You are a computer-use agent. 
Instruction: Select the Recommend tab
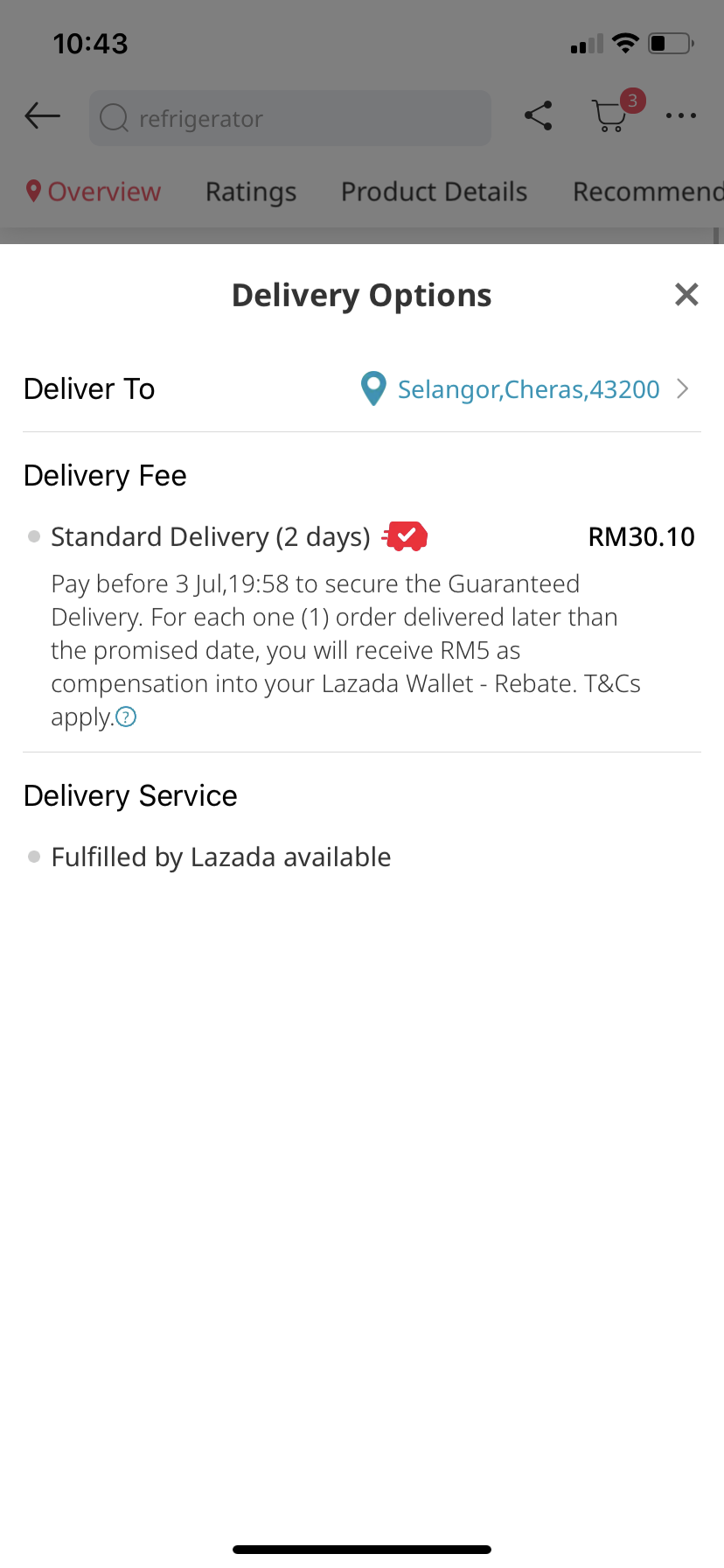click(x=647, y=192)
